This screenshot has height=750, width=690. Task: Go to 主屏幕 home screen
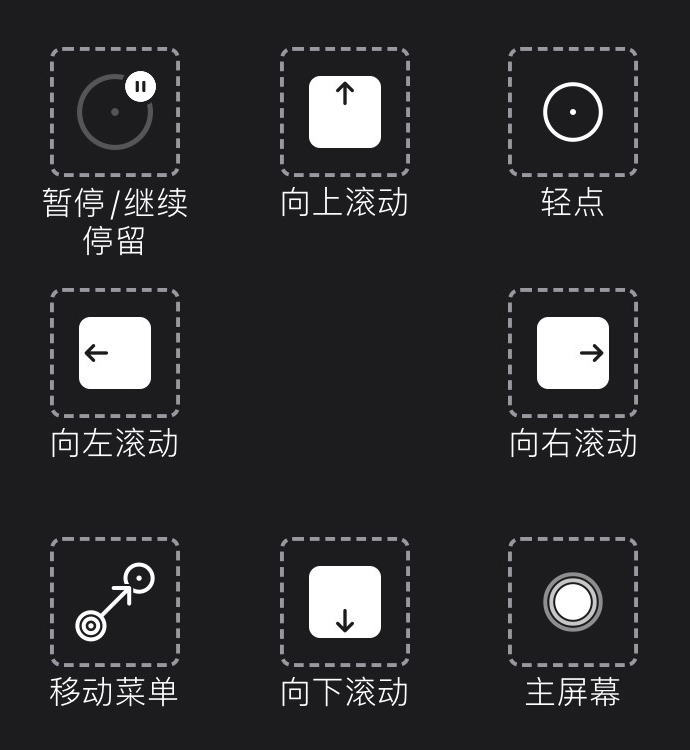573,602
